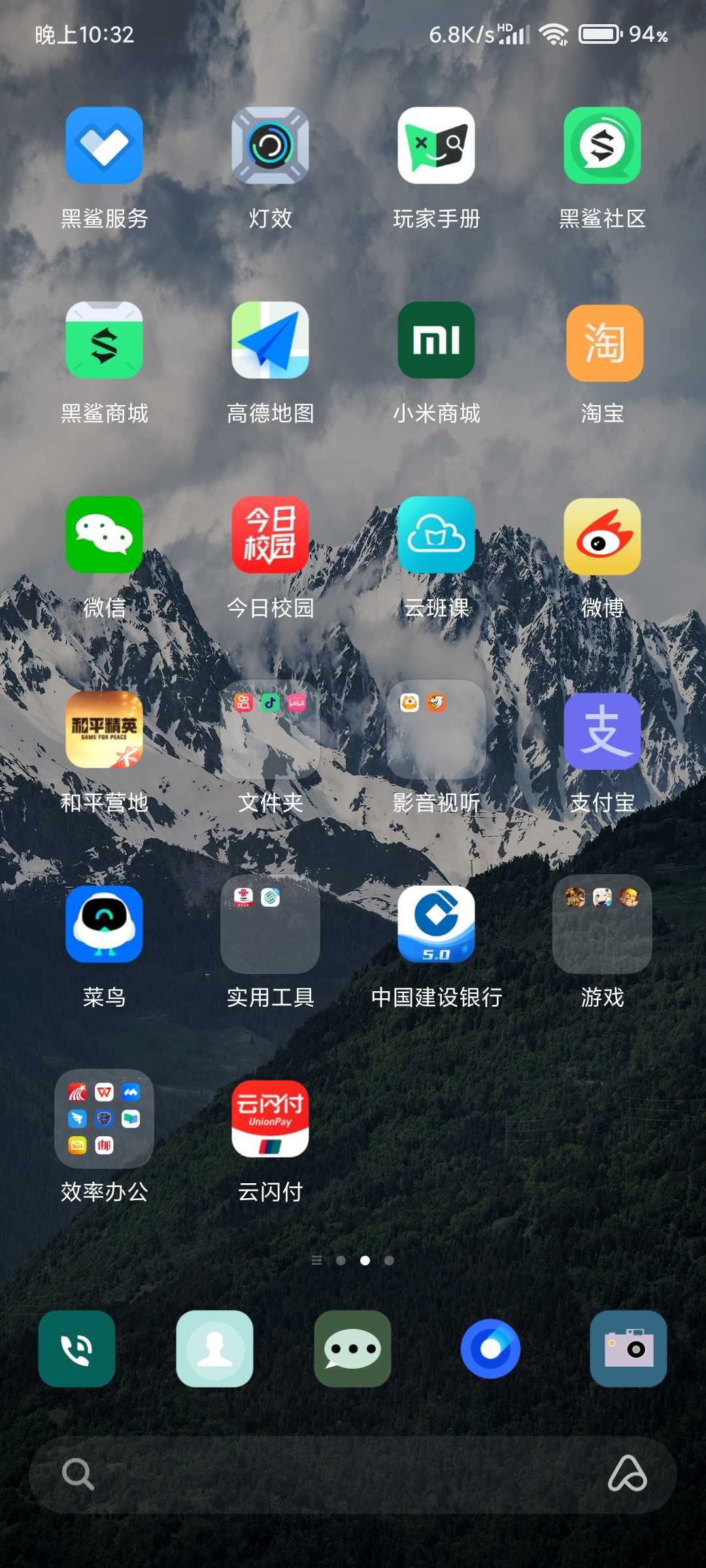Open the voice assistant icon in the search bar
Image resolution: width=706 pixels, height=1568 pixels.
(x=627, y=1474)
